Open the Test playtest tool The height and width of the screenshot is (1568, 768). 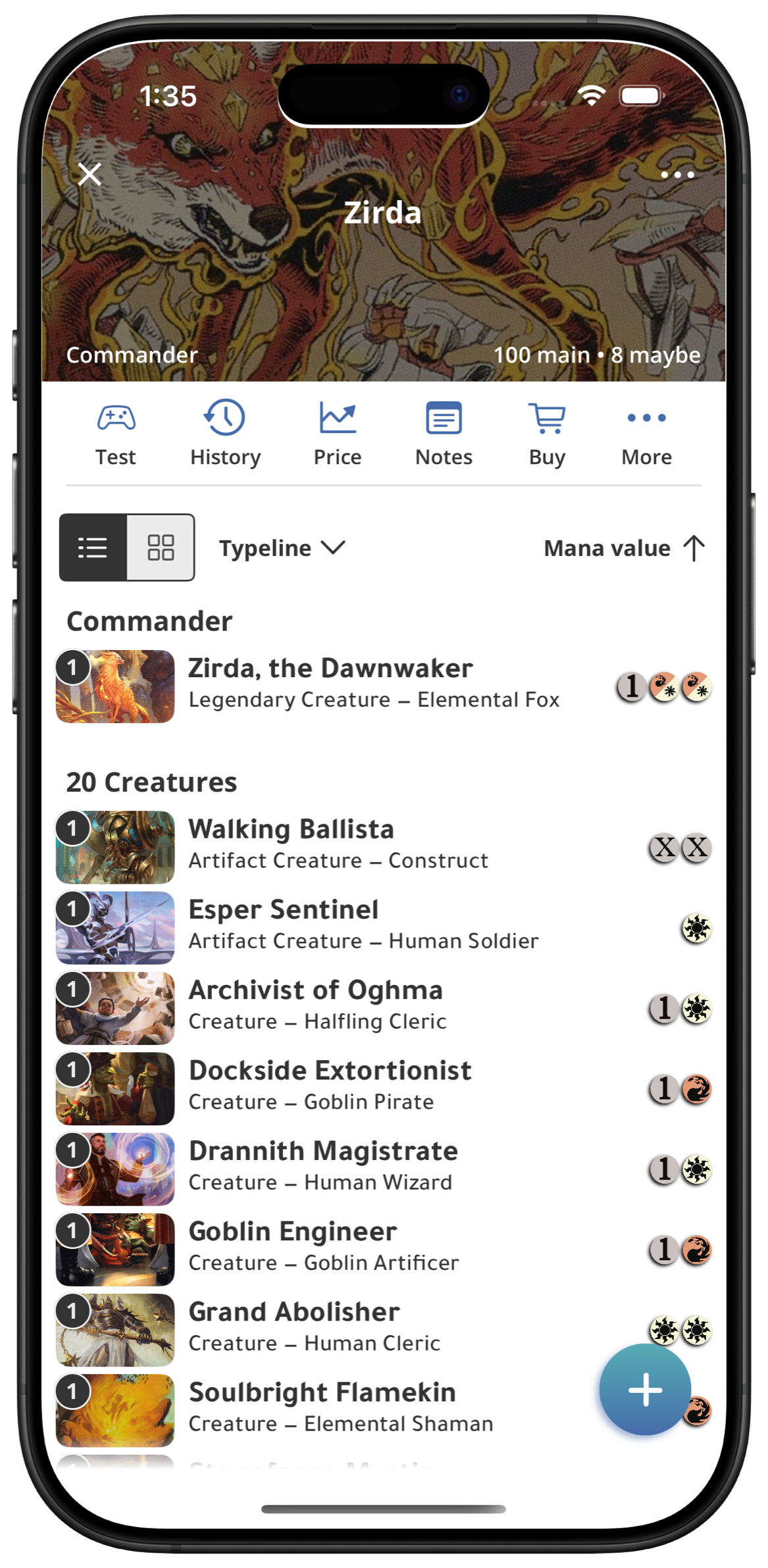(x=116, y=434)
